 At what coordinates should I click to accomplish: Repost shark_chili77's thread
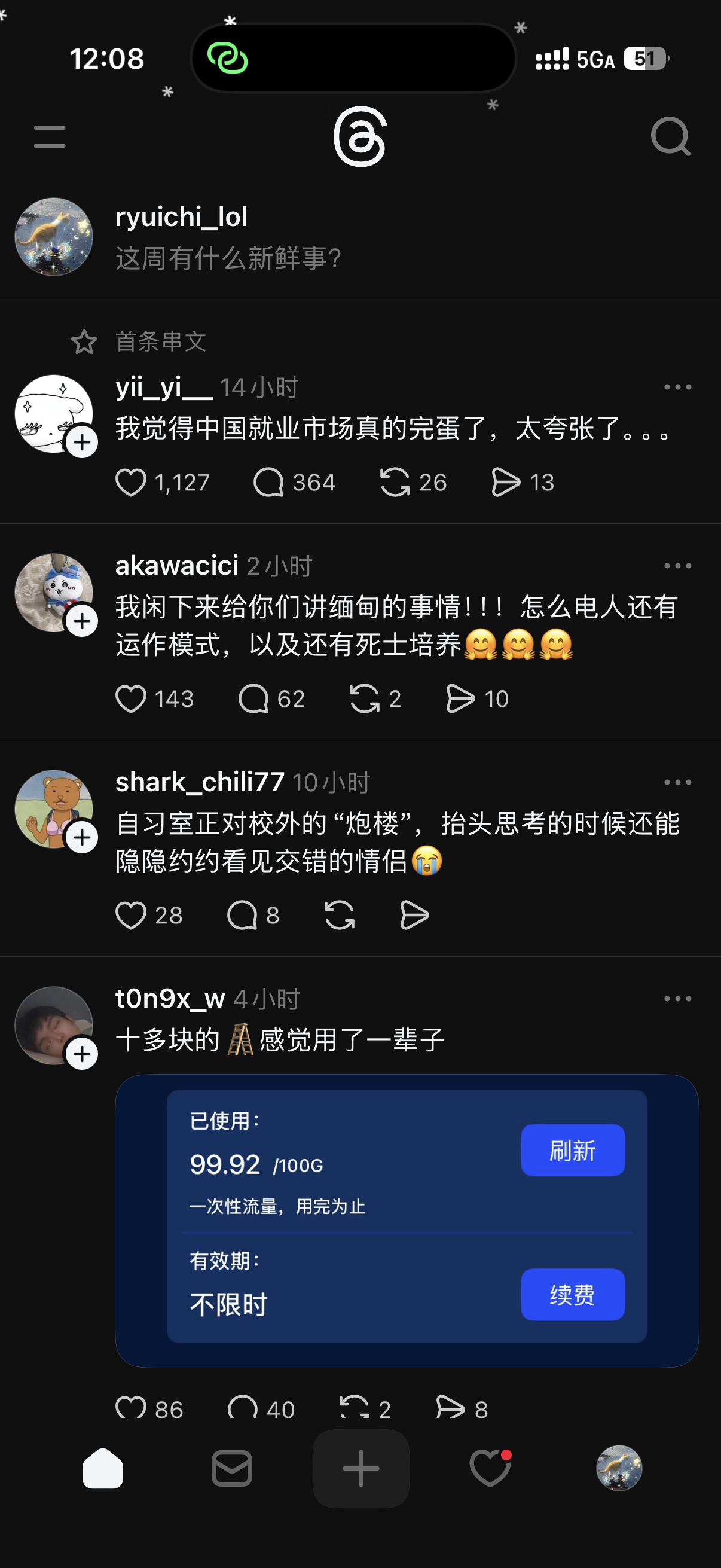point(340,915)
